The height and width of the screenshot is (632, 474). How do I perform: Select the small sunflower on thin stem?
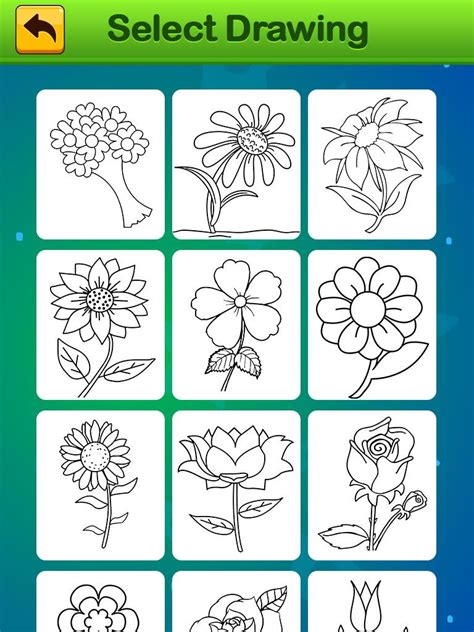[x=100, y=485]
